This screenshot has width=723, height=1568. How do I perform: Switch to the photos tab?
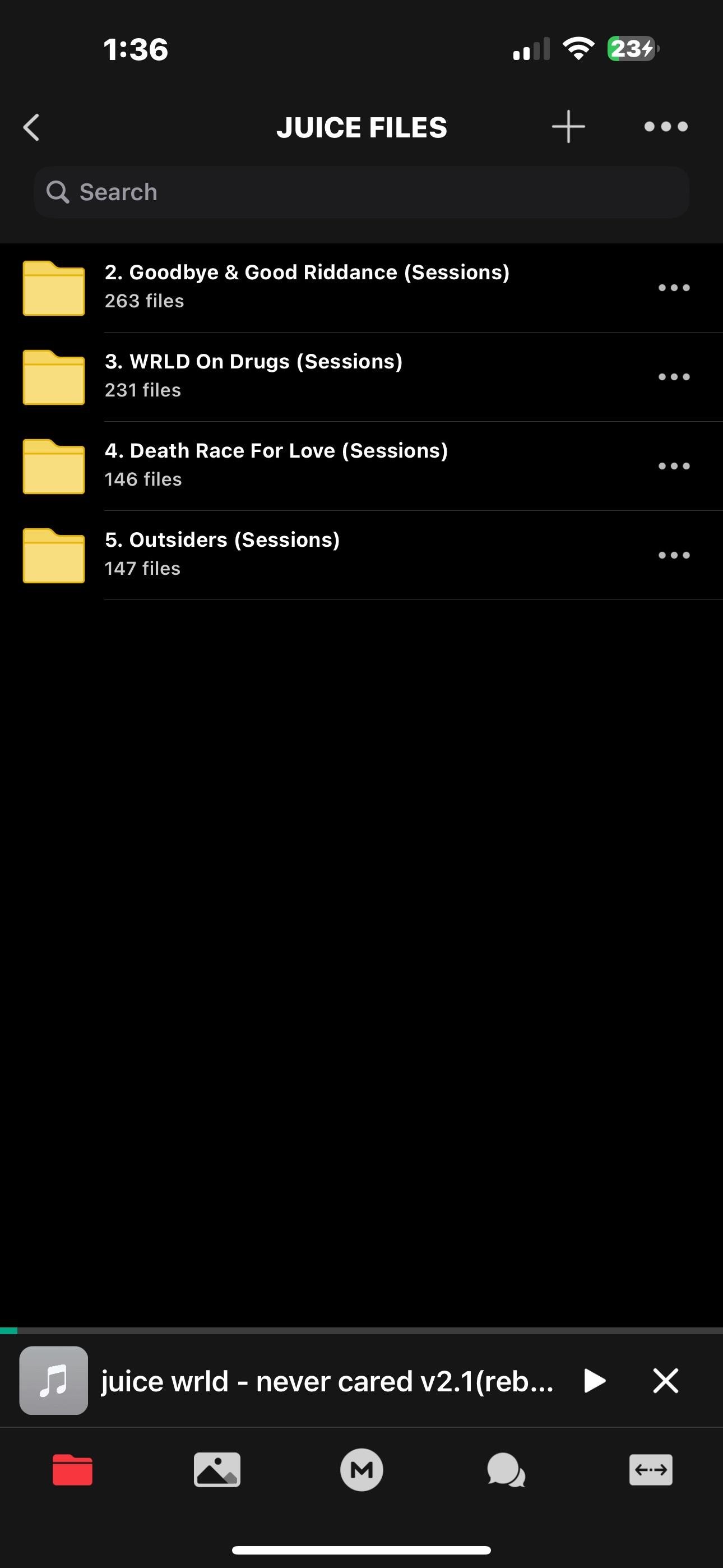click(217, 1470)
